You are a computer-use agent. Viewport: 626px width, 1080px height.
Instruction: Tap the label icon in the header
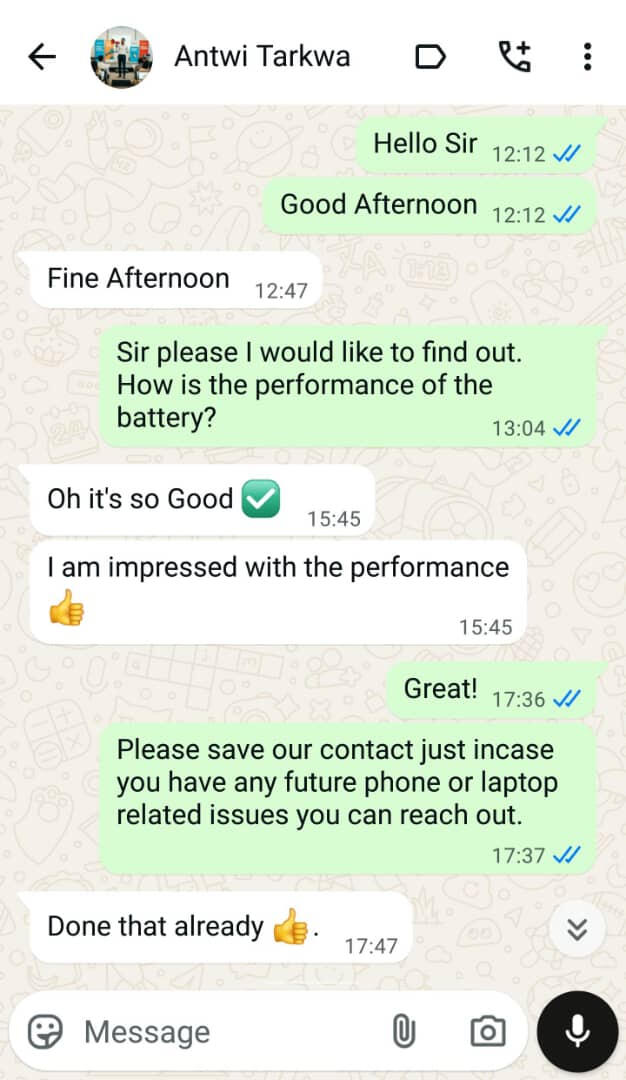pos(430,57)
